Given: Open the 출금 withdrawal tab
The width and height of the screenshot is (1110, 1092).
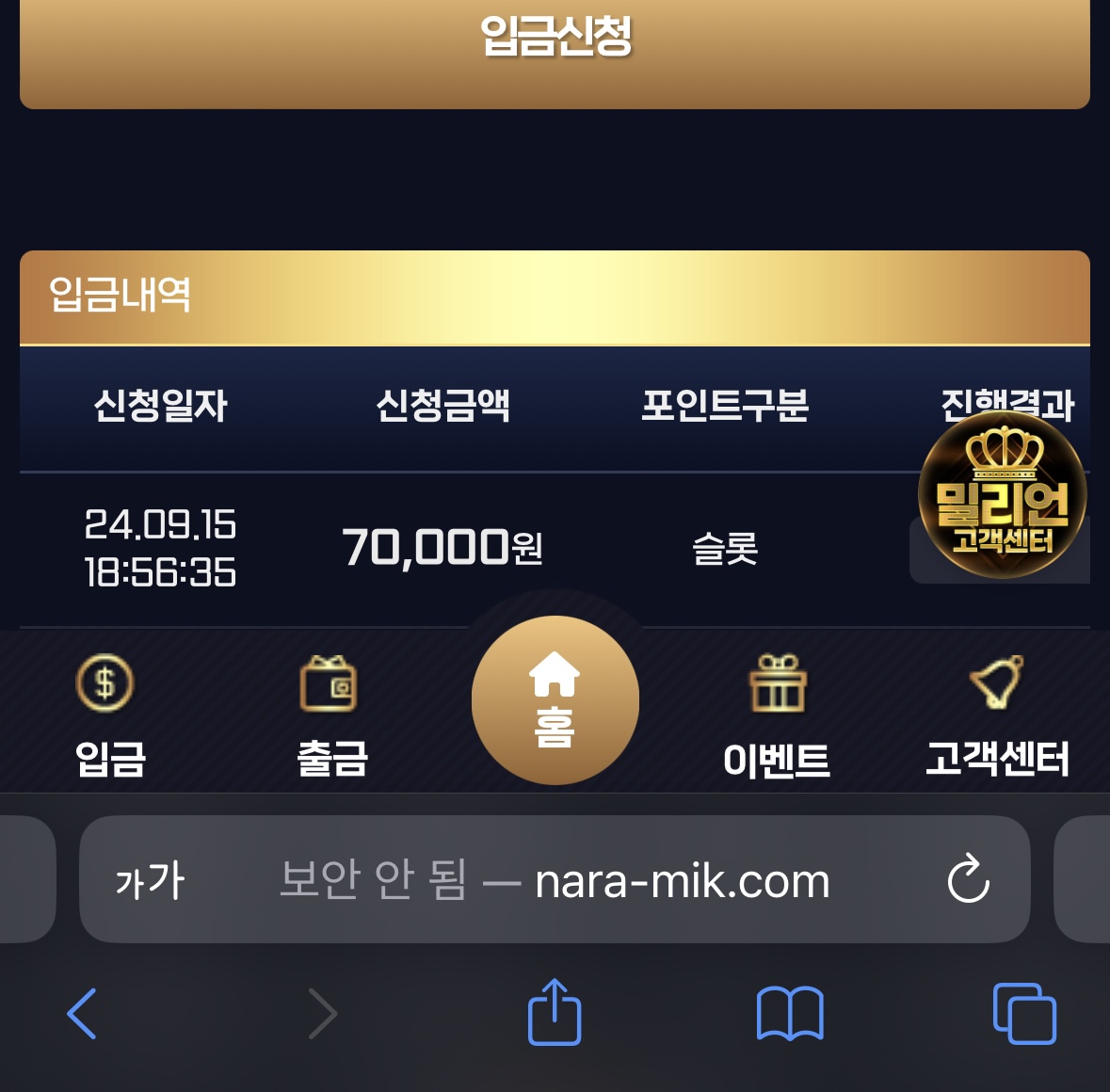Looking at the screenshot, I should click(x=330, y=715).
